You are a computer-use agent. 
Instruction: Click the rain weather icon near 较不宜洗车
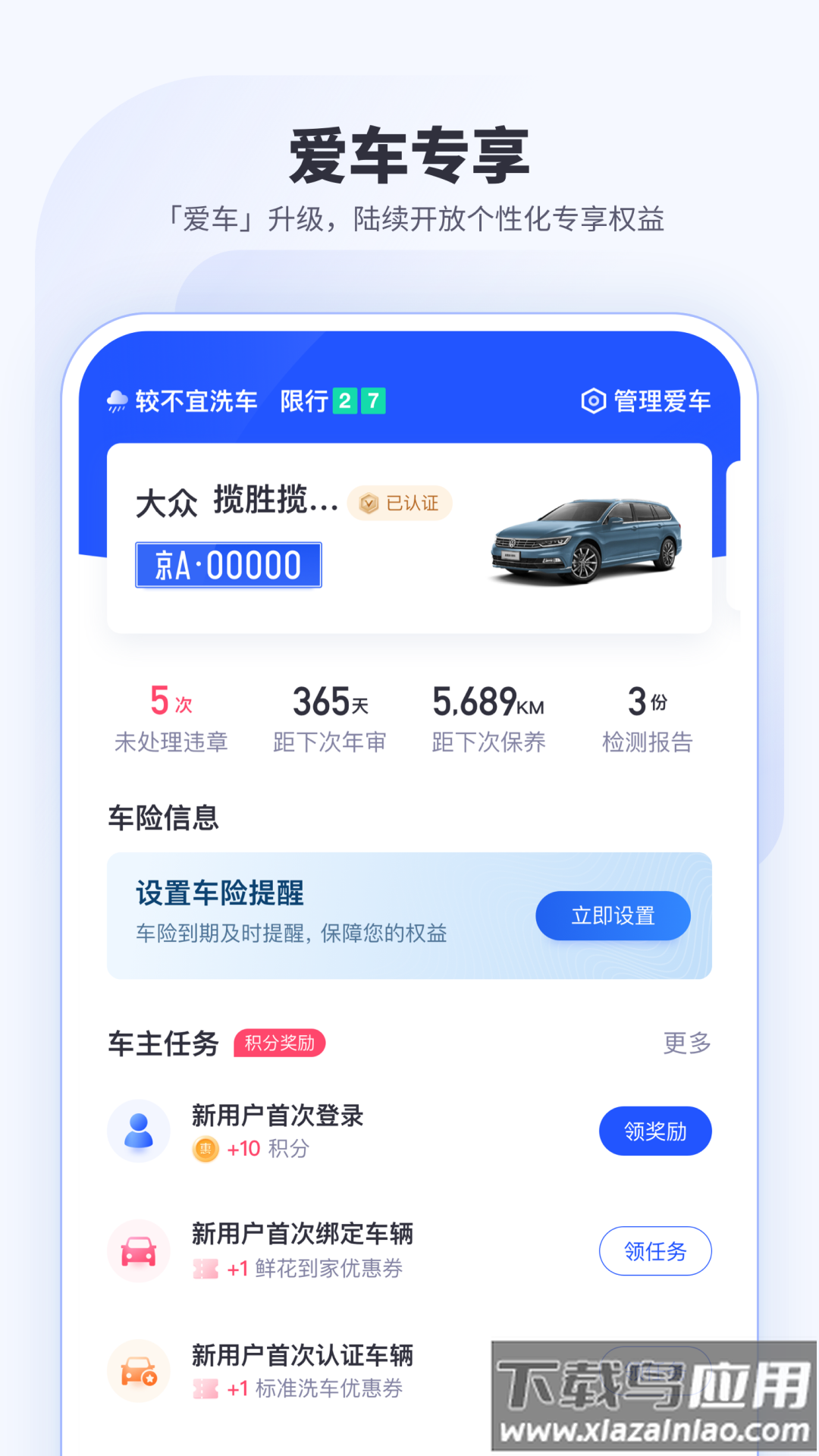click(x=118, y=401)
